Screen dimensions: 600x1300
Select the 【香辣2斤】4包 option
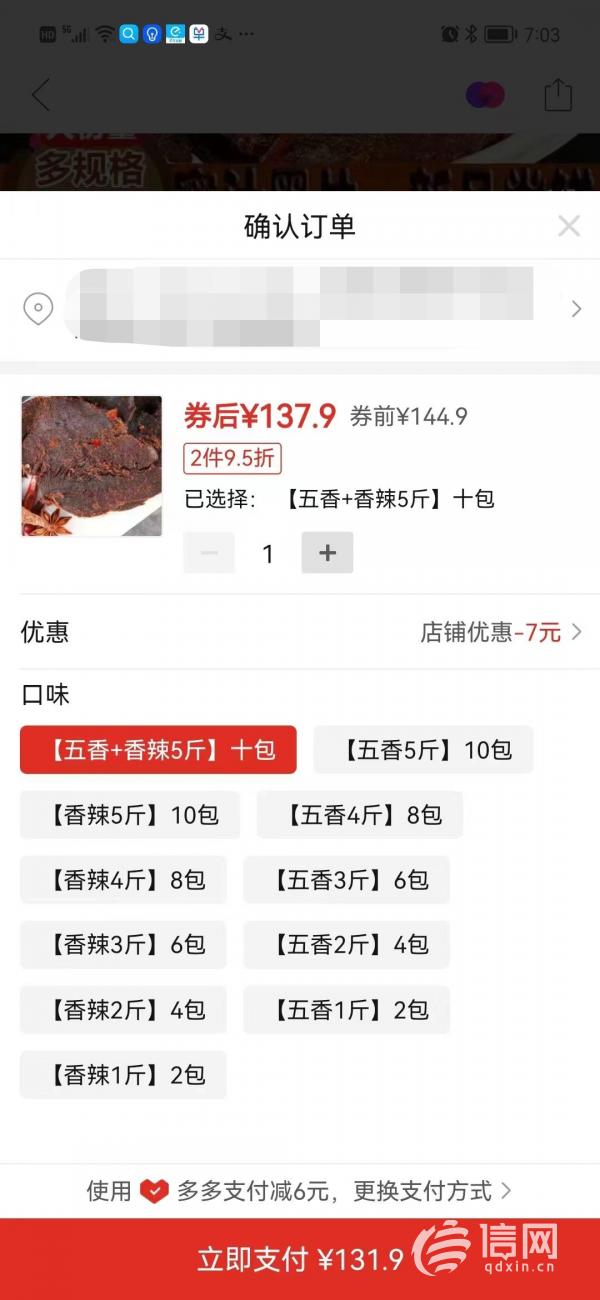coord(123,1010)
